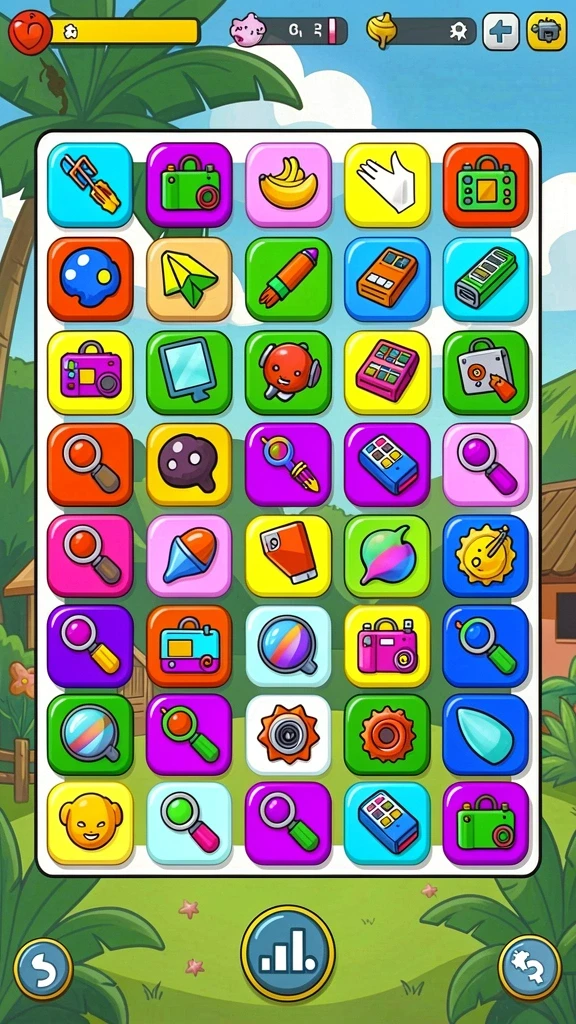Screen dimensions: 576x1024
Task: Open the yellow shop button at top right
Action: coord(547,31)
